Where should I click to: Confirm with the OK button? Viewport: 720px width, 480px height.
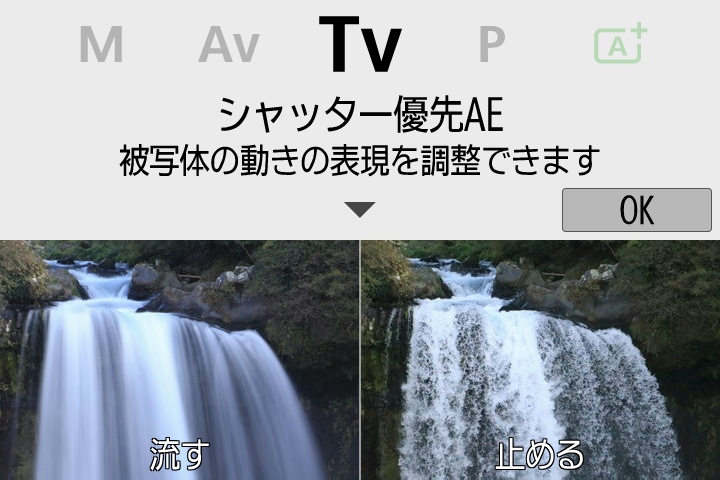[636, 210]
